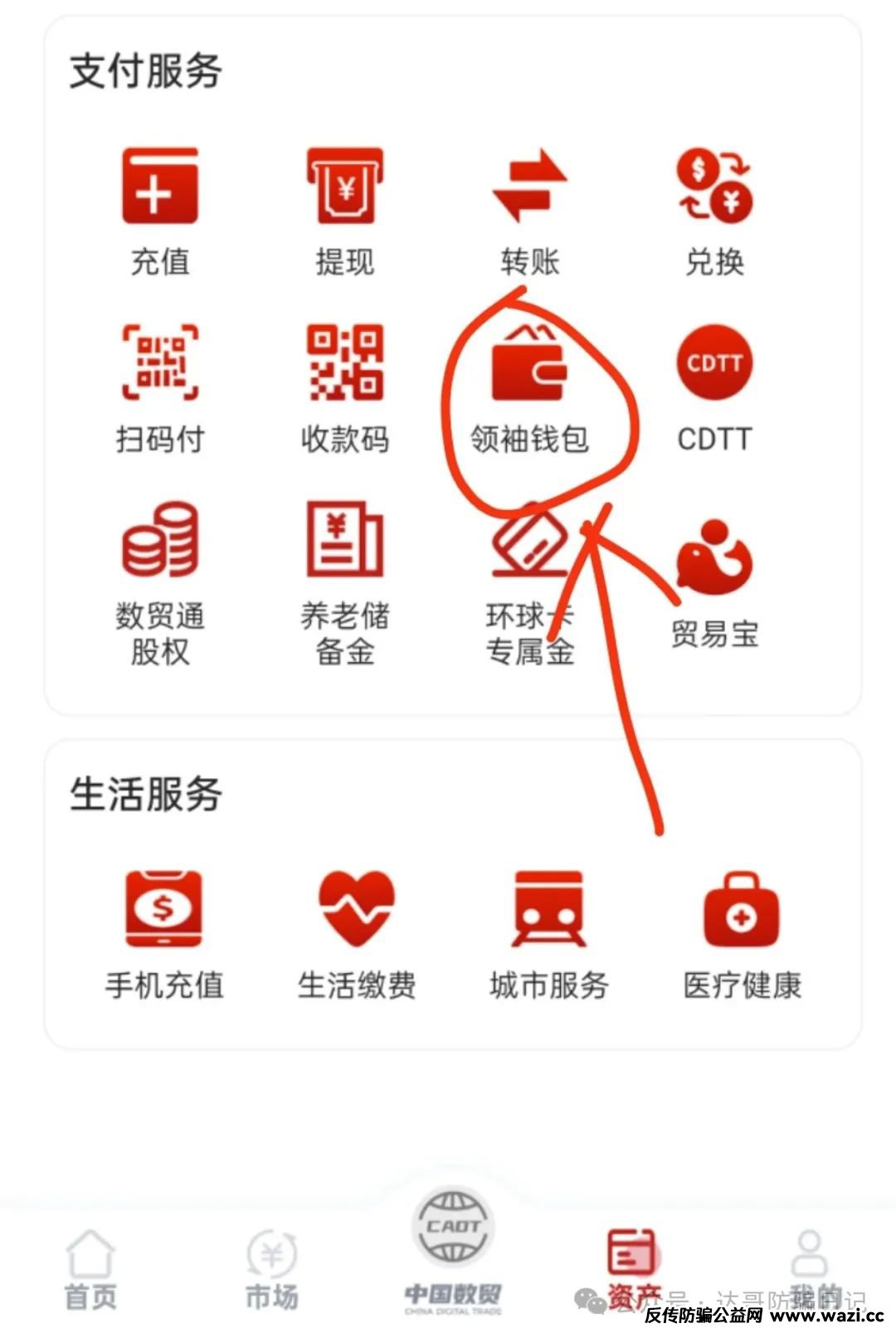This screenshot has height=1338, width=896.
Task: Open the center 中国数贸 tab
Action: 452,1253
